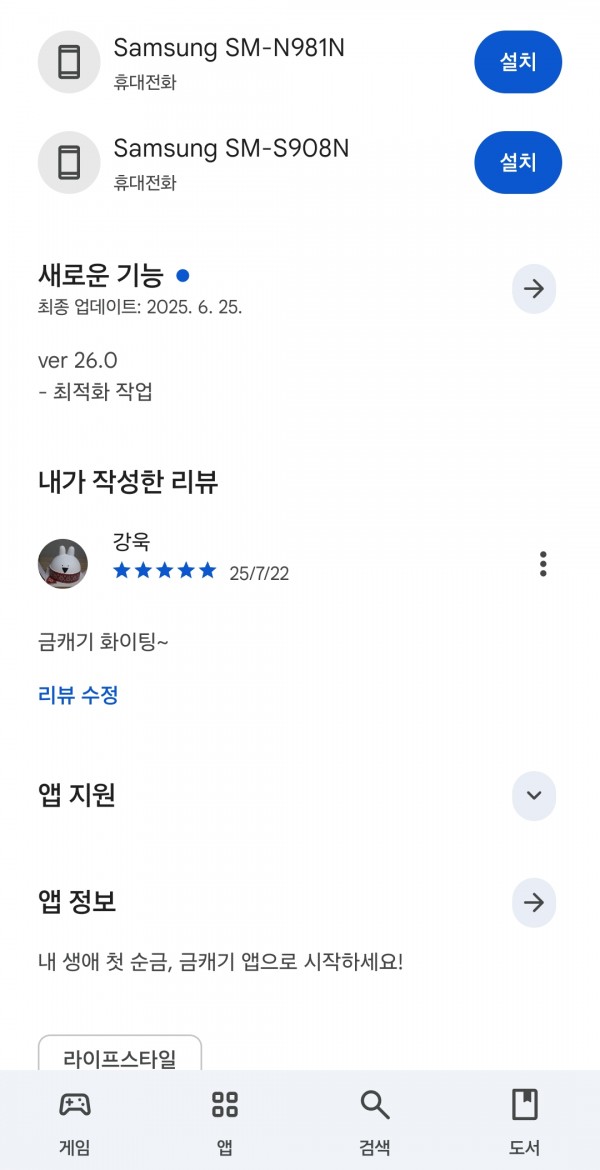Switch to the 도서 tab

click(x=525, y=1121)
